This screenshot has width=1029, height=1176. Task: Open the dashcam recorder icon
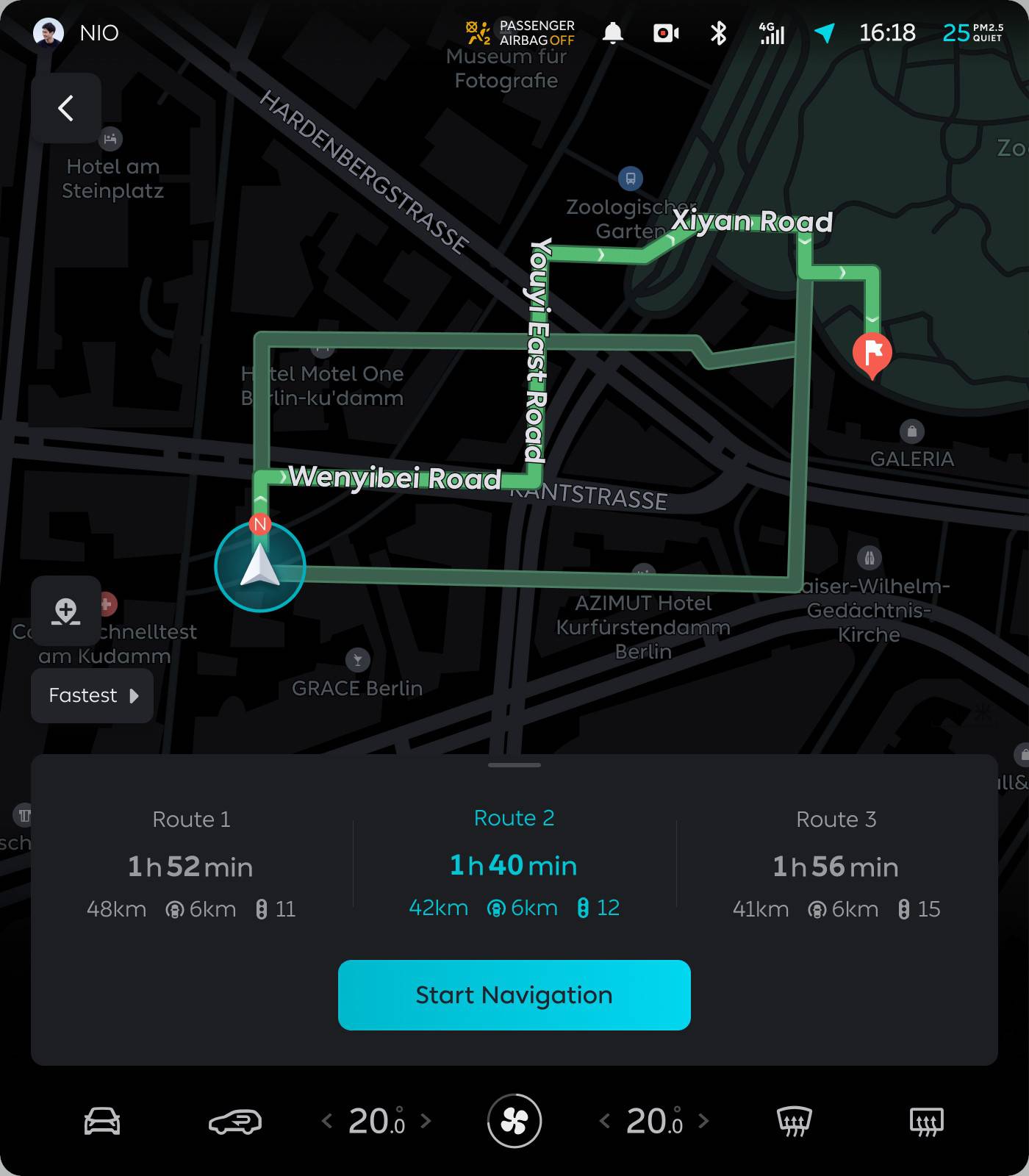click(666, 33)
